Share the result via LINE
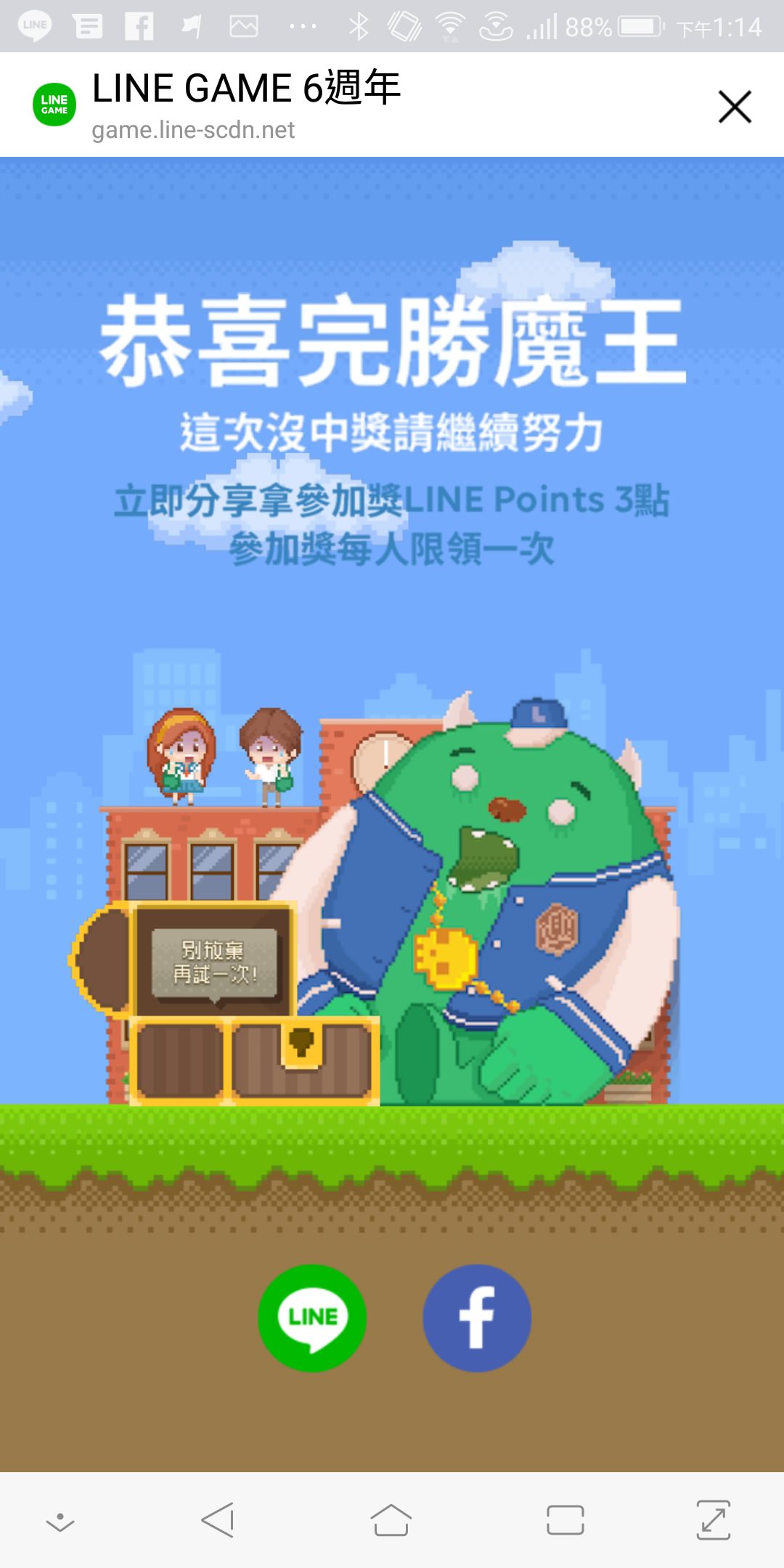Viewport: 784px width, 1568px height. (x=312, y=1318)
